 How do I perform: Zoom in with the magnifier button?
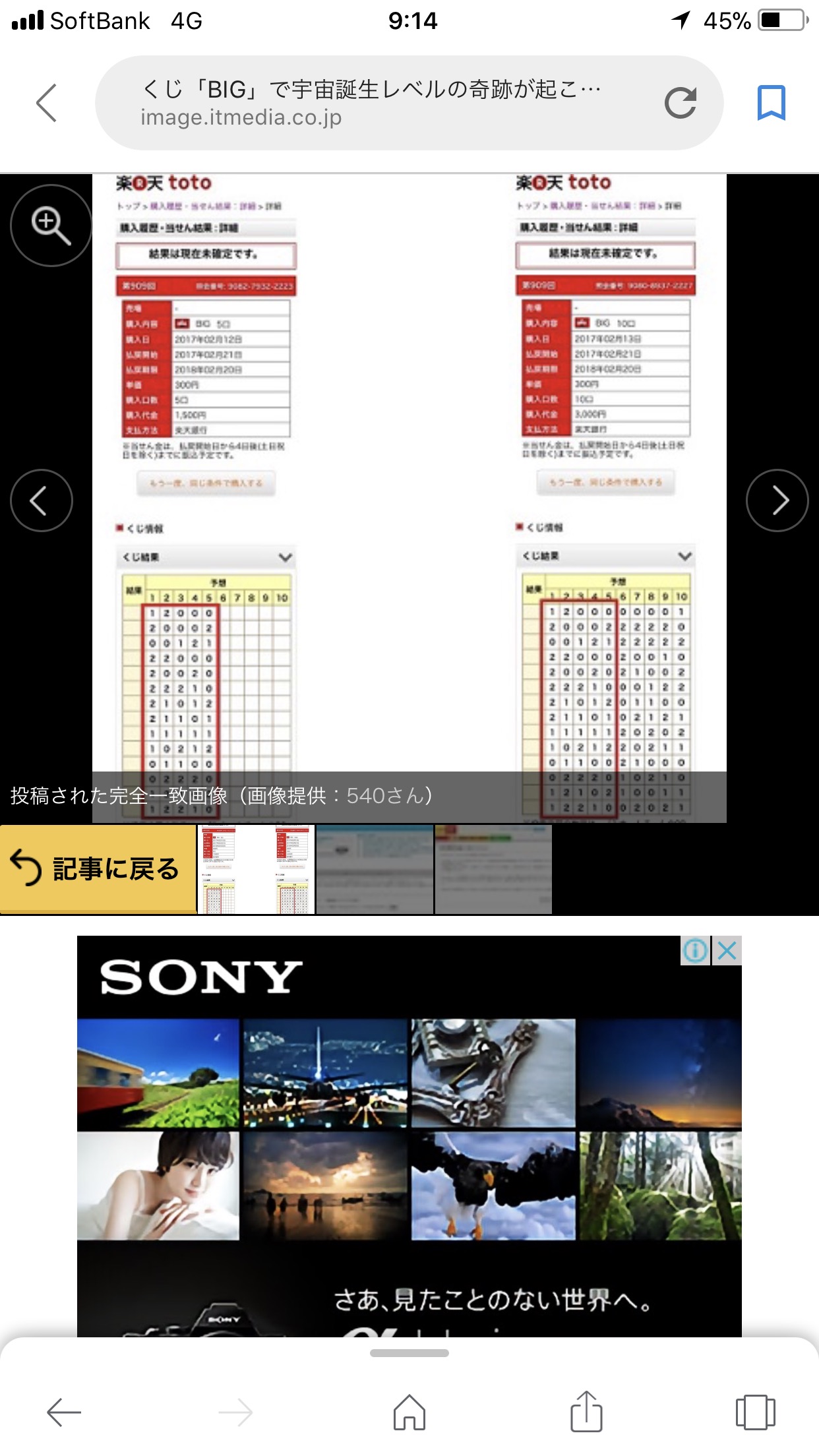(51, 226)
